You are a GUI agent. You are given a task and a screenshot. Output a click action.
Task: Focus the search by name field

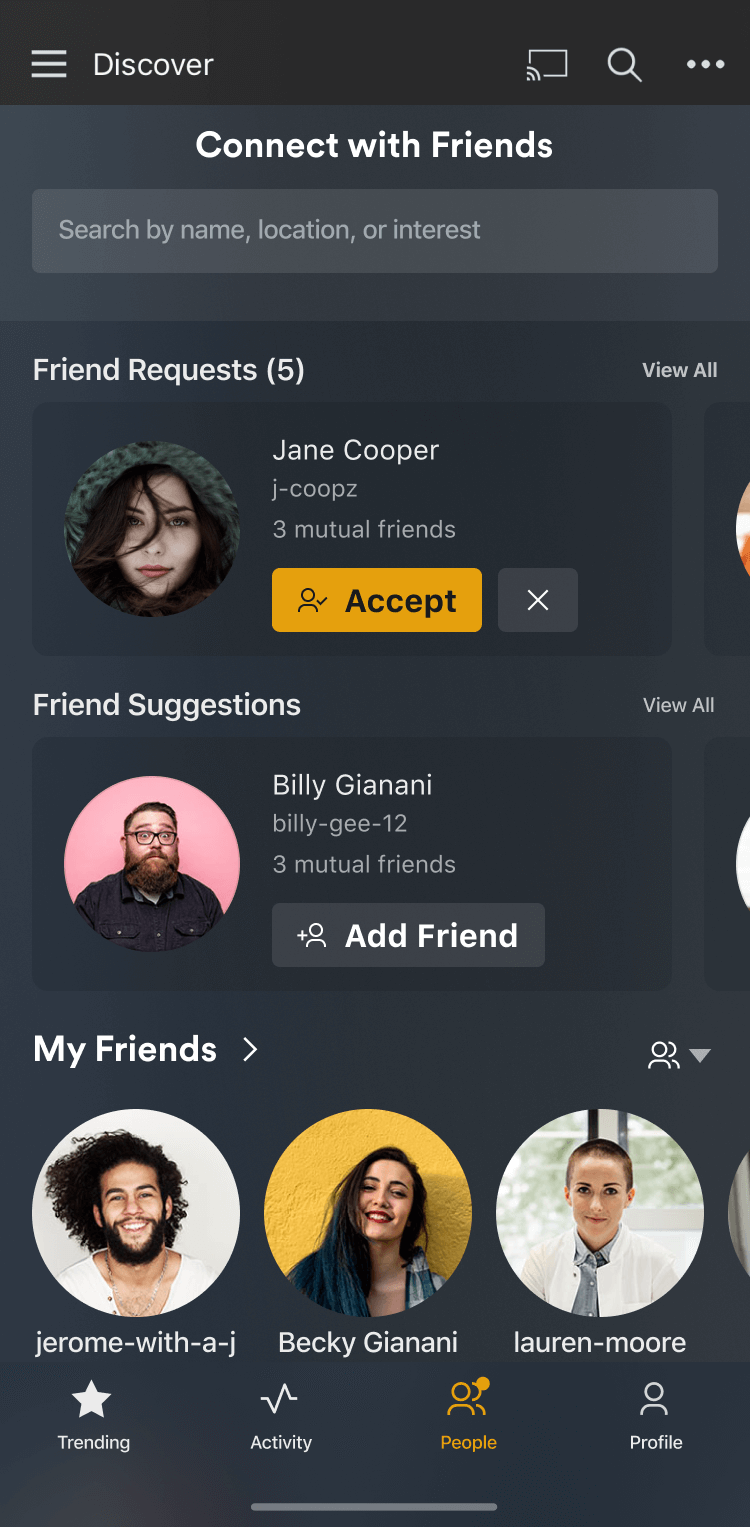click(x=374, y=231)
